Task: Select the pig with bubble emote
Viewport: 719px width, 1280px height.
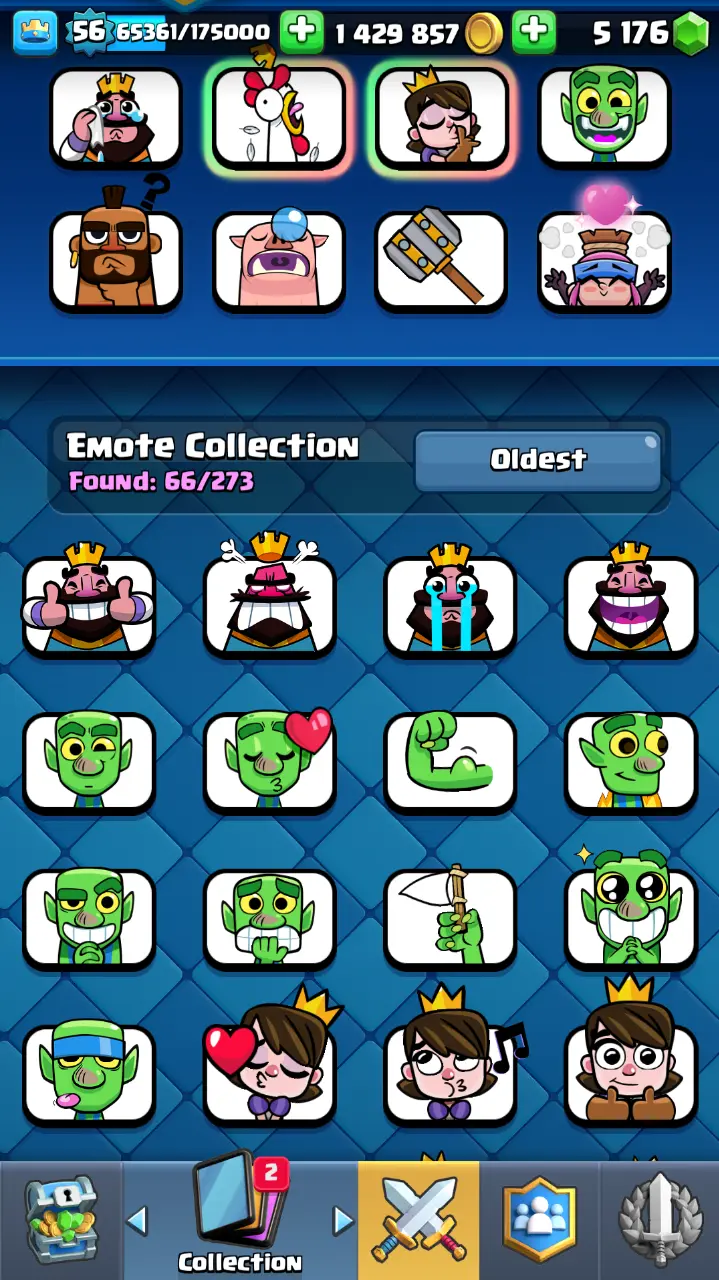Action: 279,261
